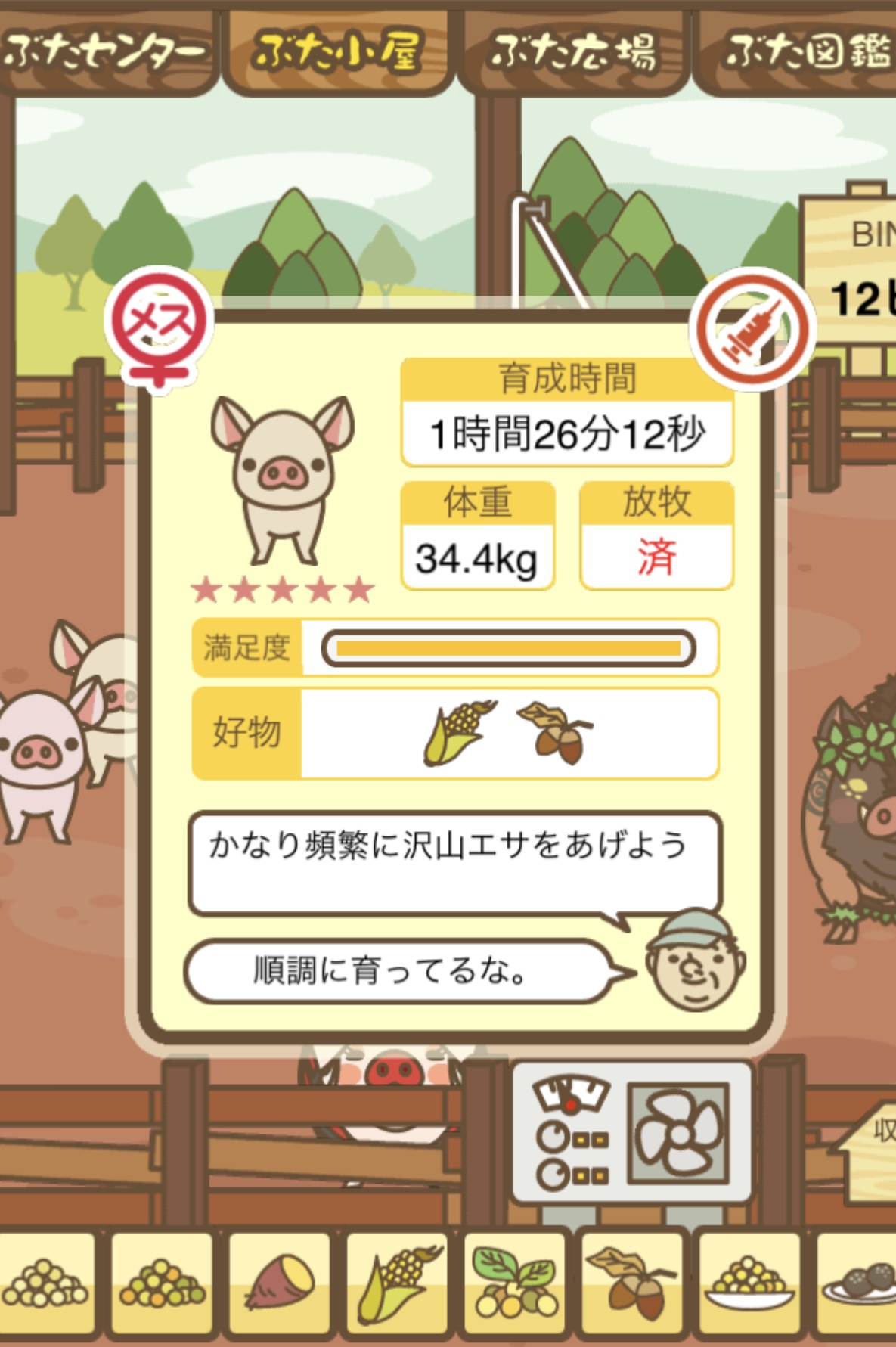Open the ぶた小屋 tab
Viewport: 896px width, 1347px height.
(338, 51)
